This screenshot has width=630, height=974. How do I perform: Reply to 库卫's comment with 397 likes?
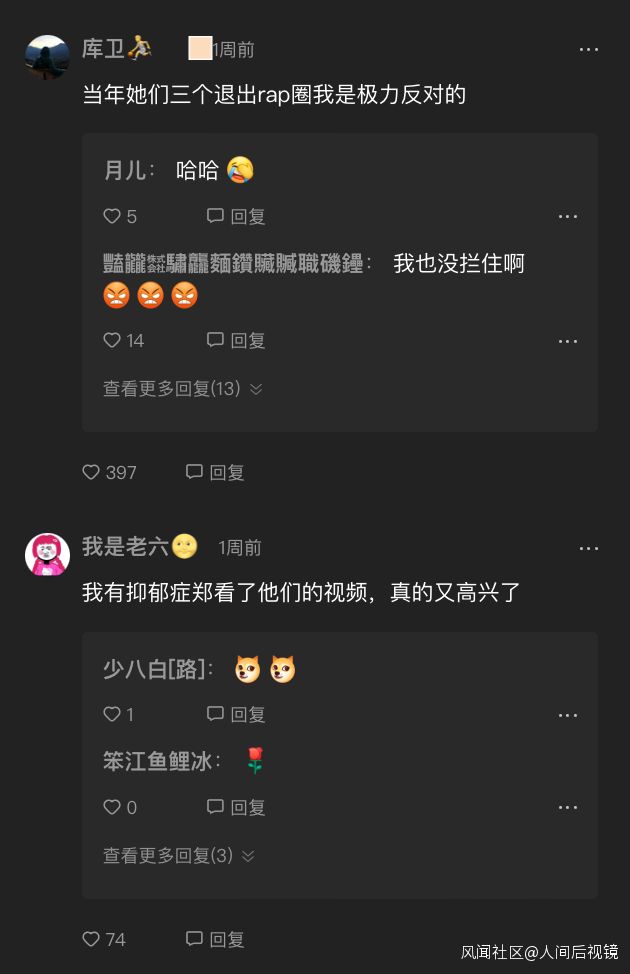pos(215,473)
